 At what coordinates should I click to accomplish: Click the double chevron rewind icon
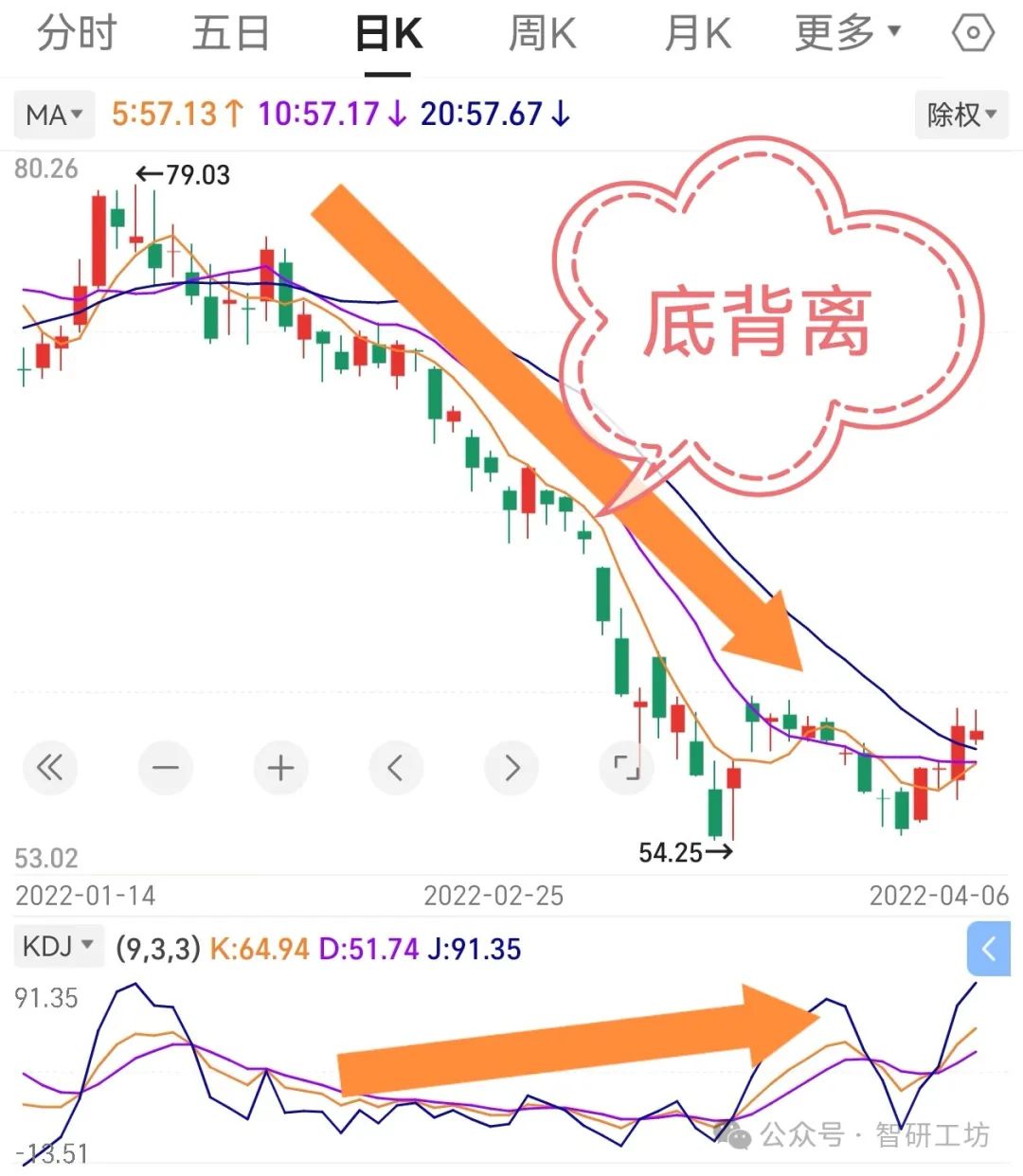click(50, 768)
